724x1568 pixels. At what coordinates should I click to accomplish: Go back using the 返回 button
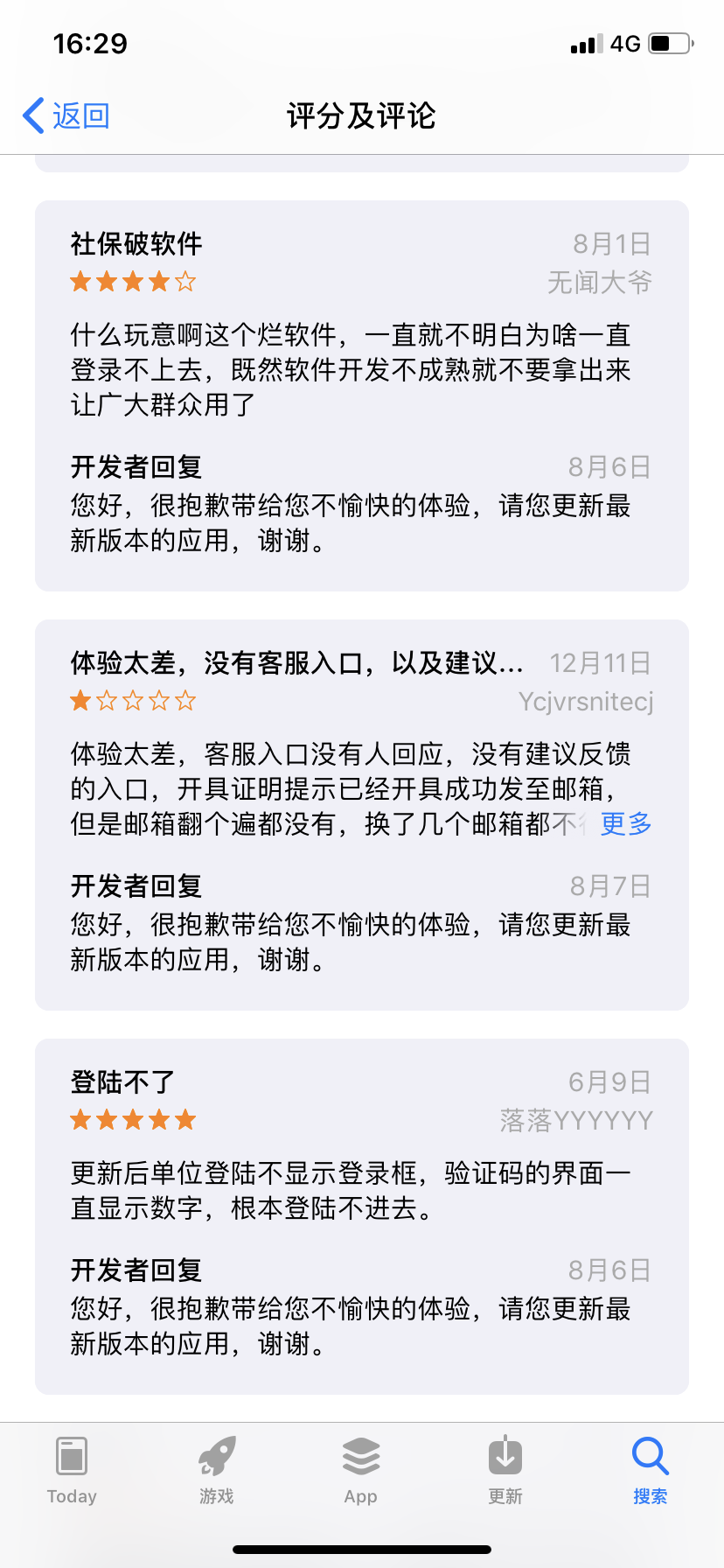click(66, 115)
